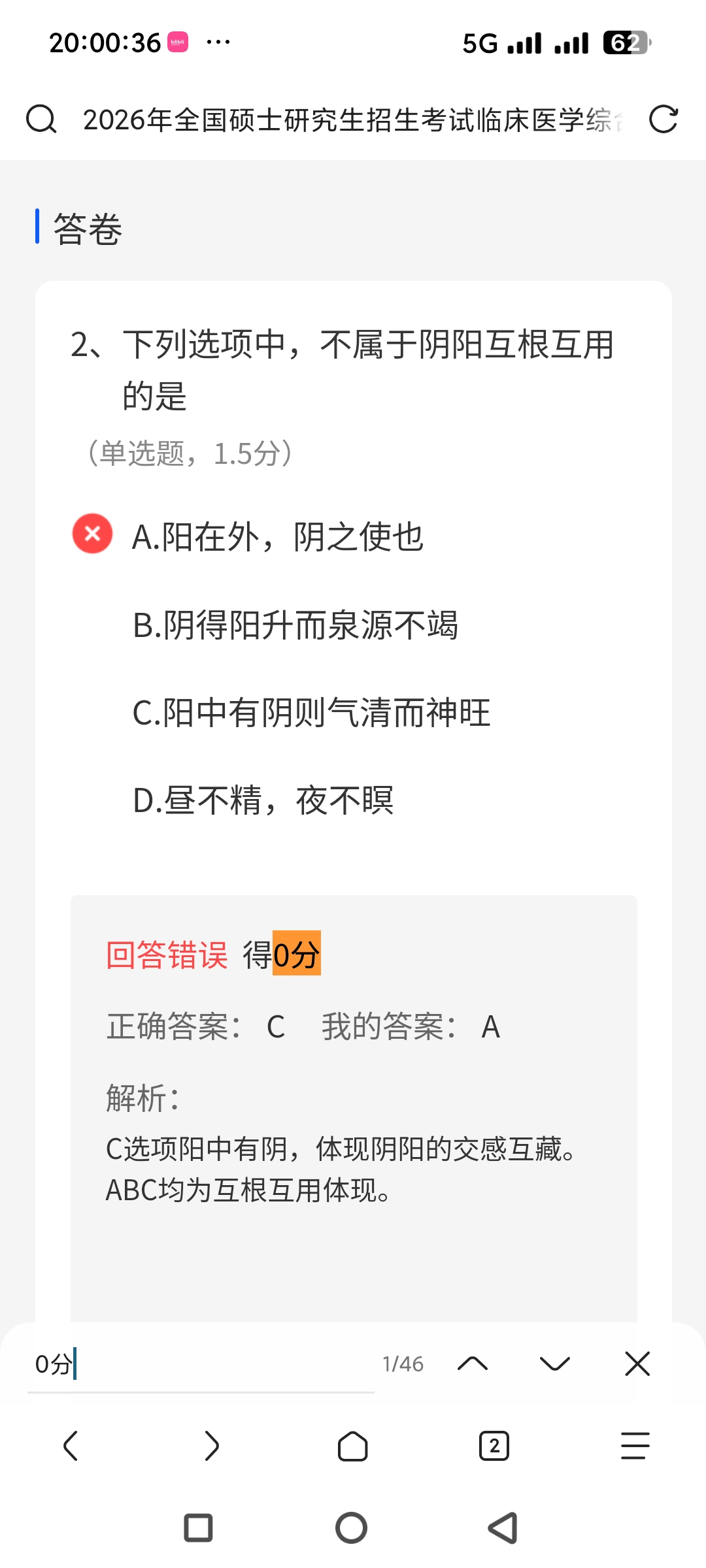The image size is (706, 1568).
Task: Tap the system home circle button
Action: [x=352, y=1528]
